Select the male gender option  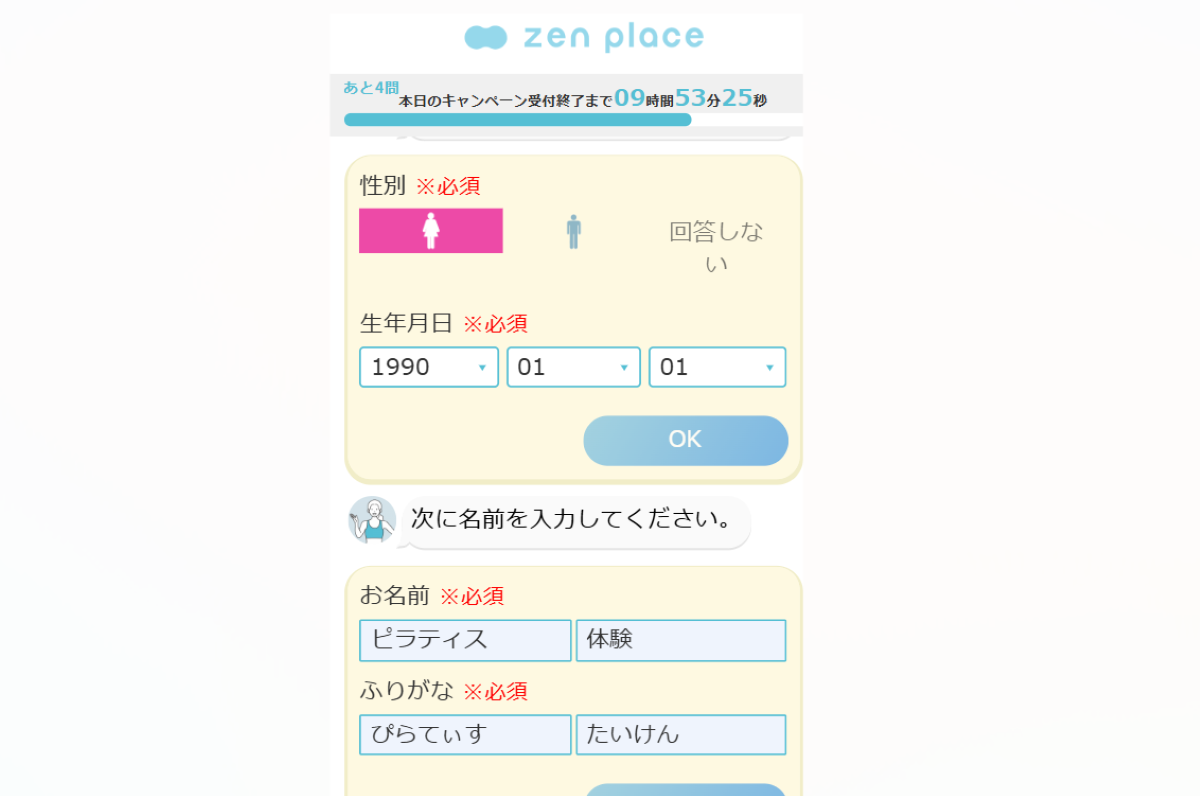tap(573, 231)
